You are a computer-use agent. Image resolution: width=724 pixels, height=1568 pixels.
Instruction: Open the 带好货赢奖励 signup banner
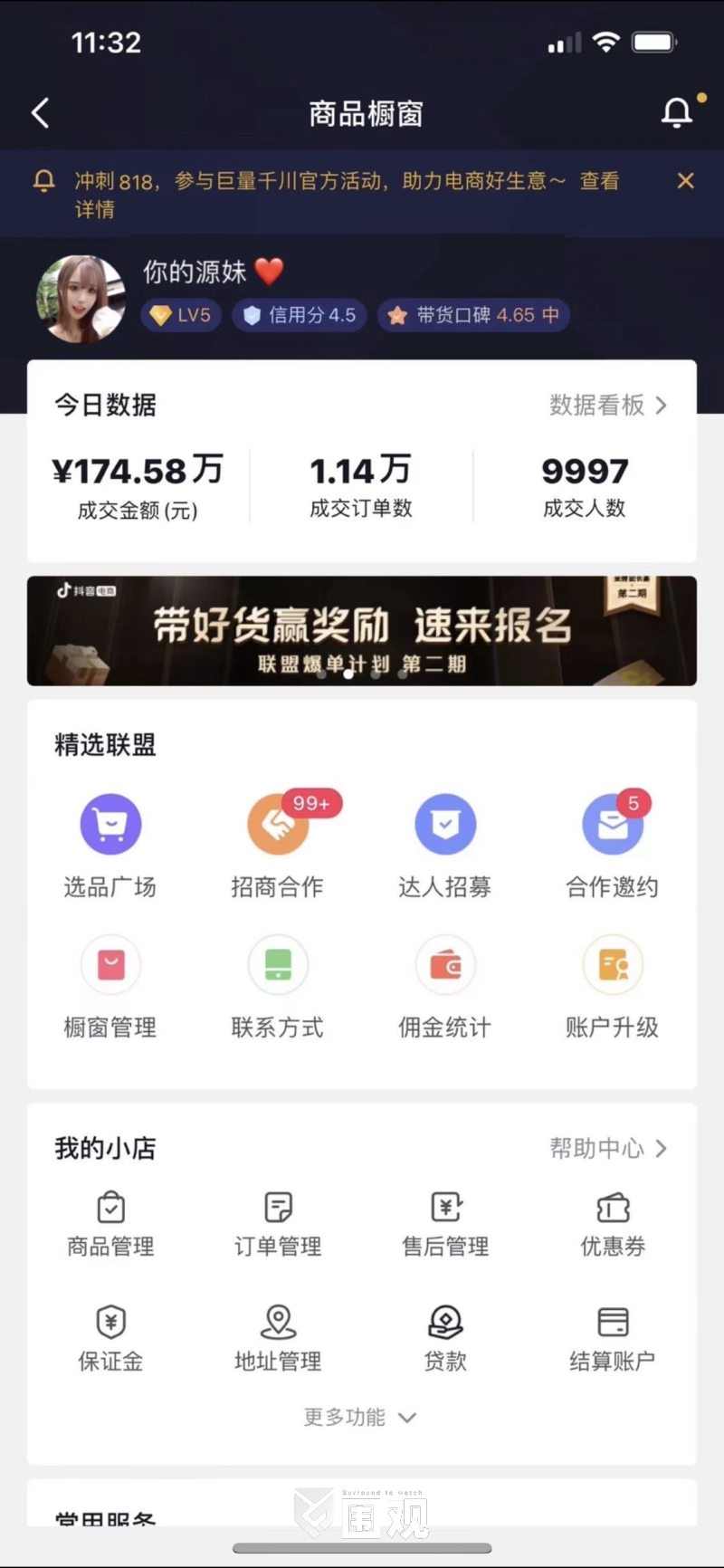(362, 631)
